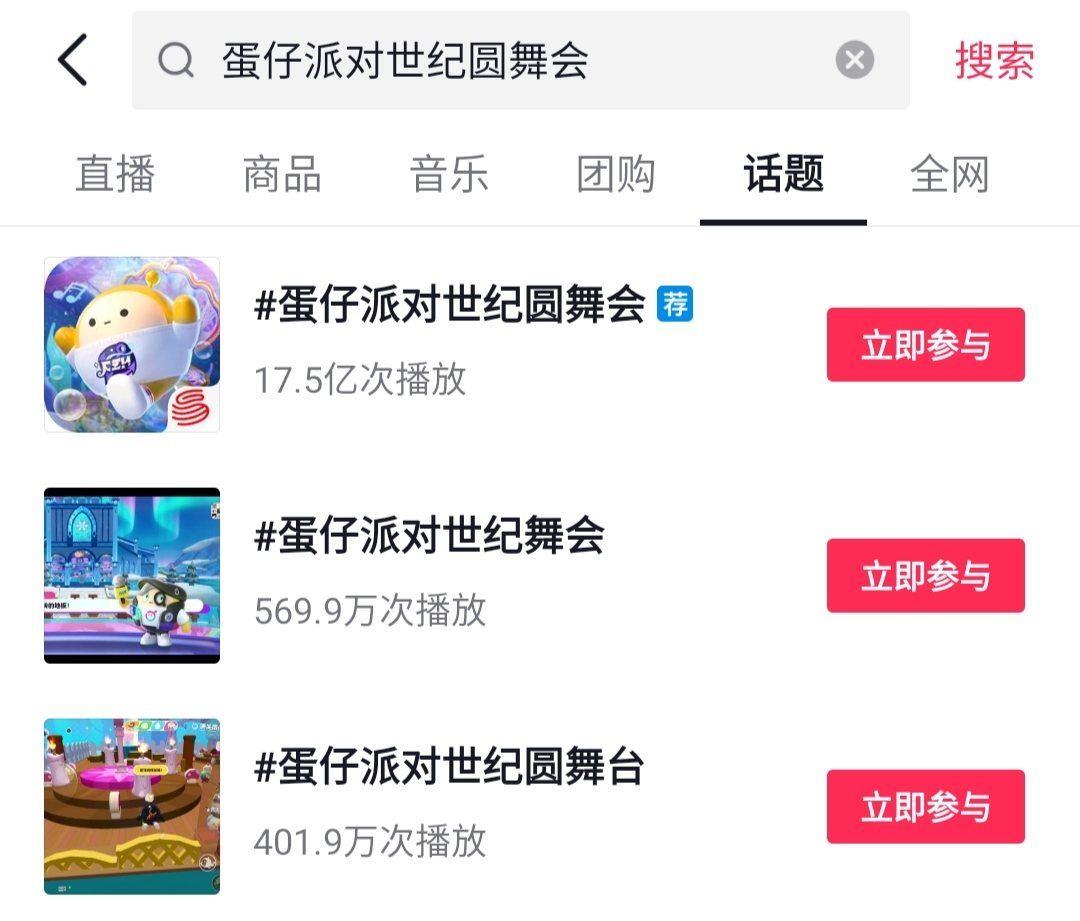Select the 团购 tab
Screen dimensions: 1080x921
click(x=616, y=174)
